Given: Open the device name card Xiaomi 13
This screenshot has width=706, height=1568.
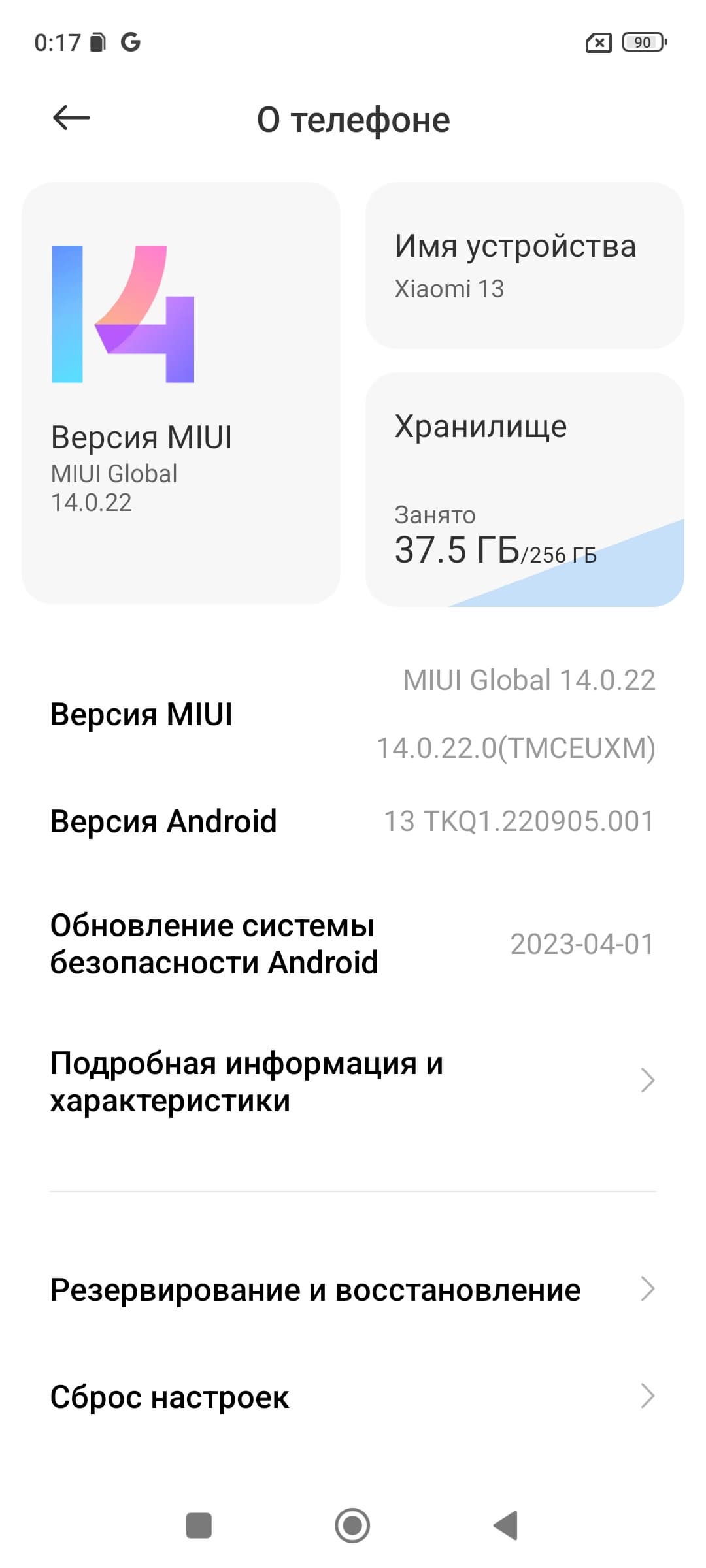Looking at the screenshot, I should tap(524, 265).
